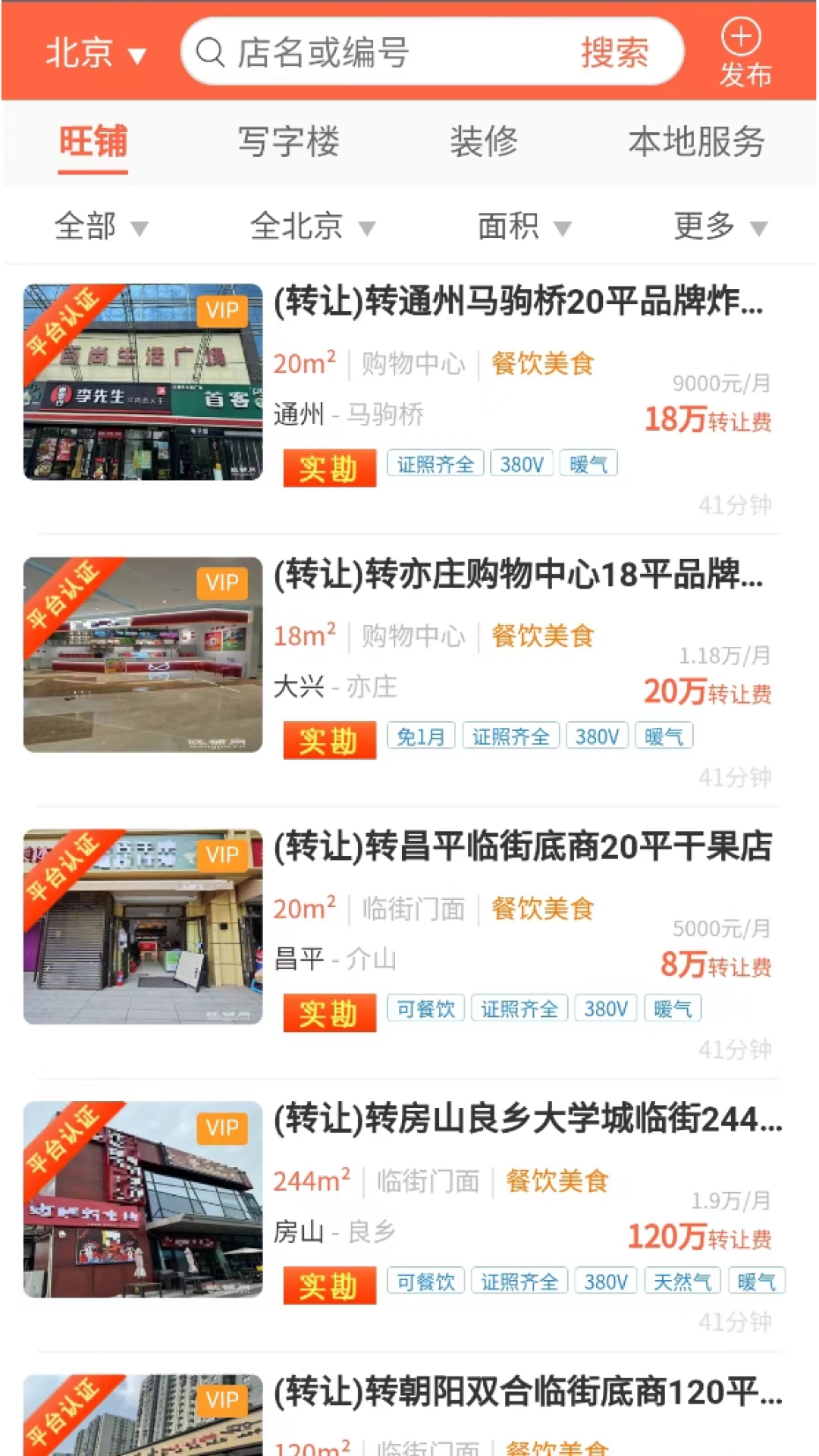This screenshot has height=1456, width=819.
Task: Switch to the 本地服务 tab
Action: coord(696,142)
